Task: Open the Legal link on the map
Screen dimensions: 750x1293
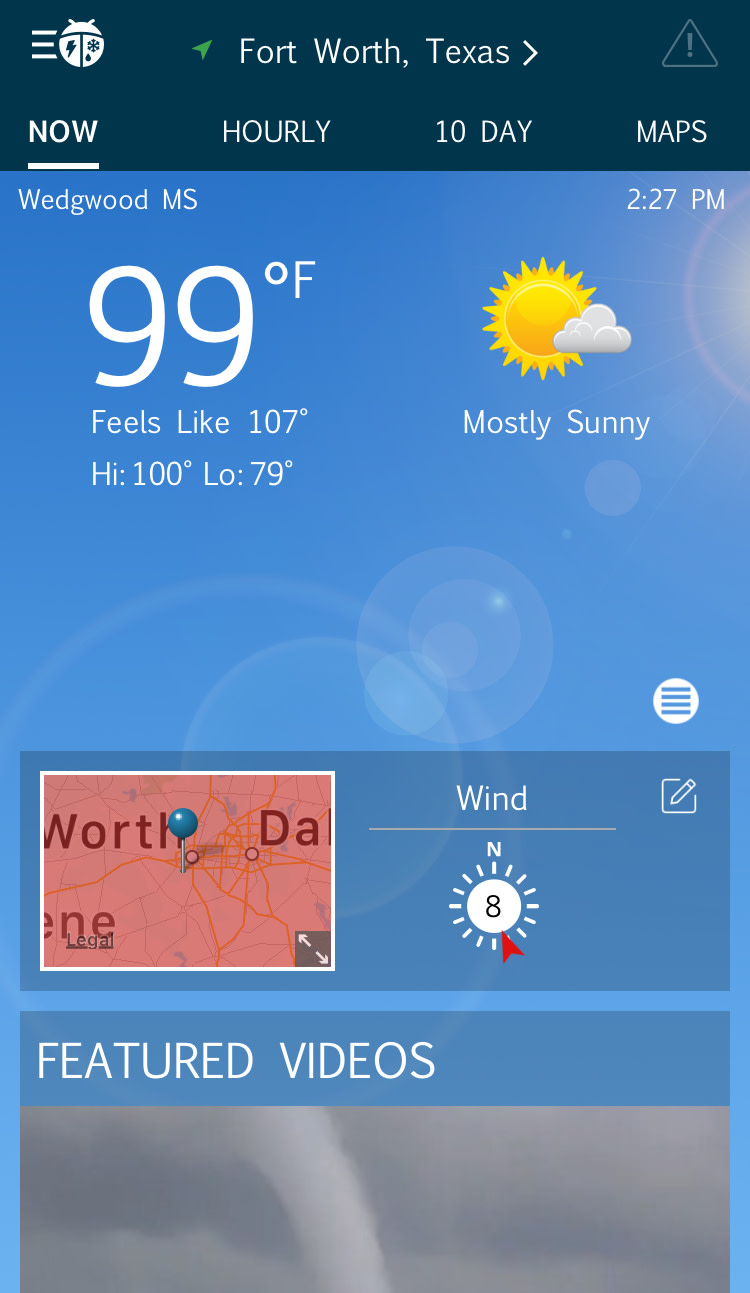Action: pos(89,940)
